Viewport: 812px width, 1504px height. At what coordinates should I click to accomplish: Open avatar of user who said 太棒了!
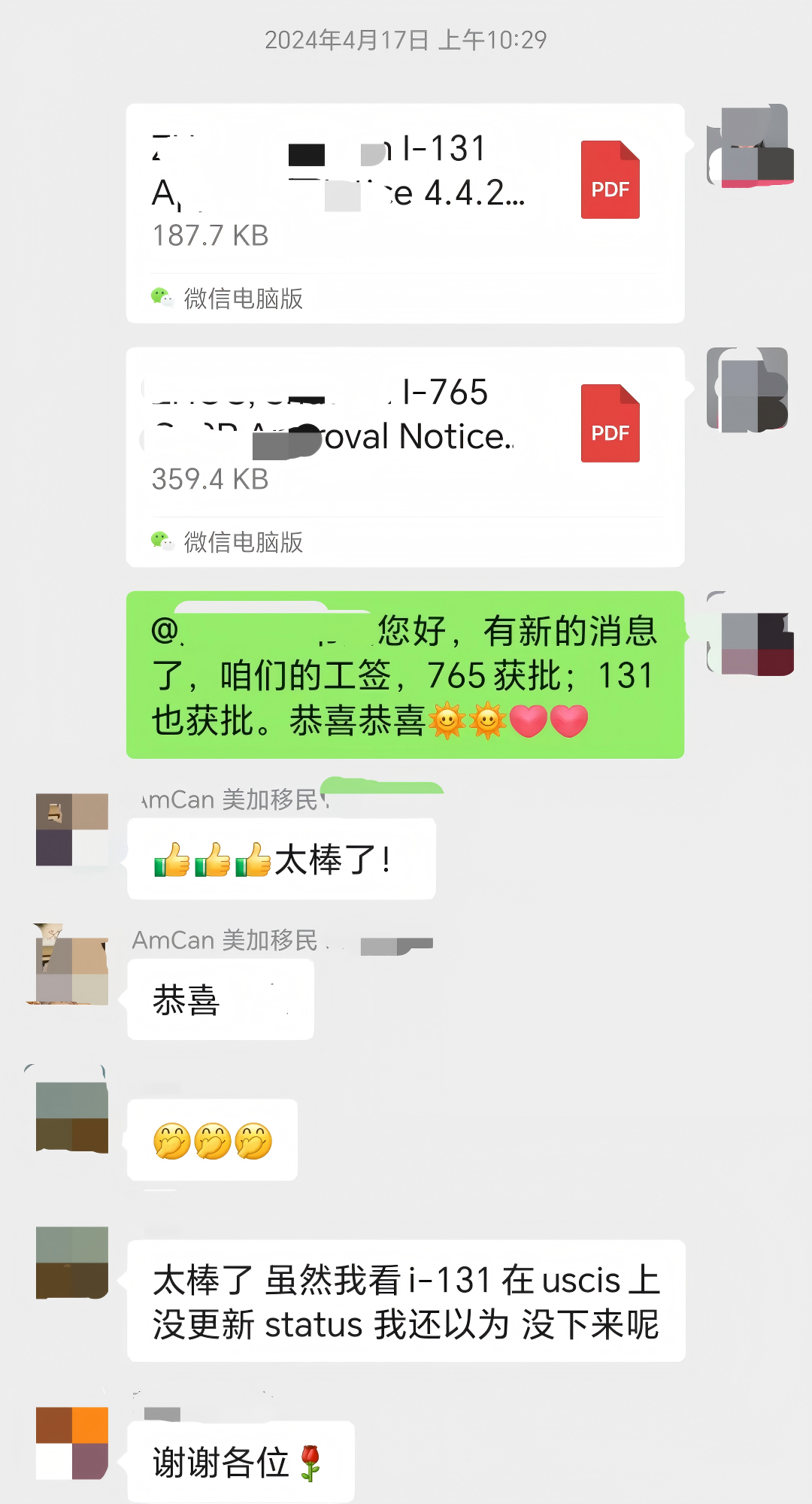click(72, 829)
